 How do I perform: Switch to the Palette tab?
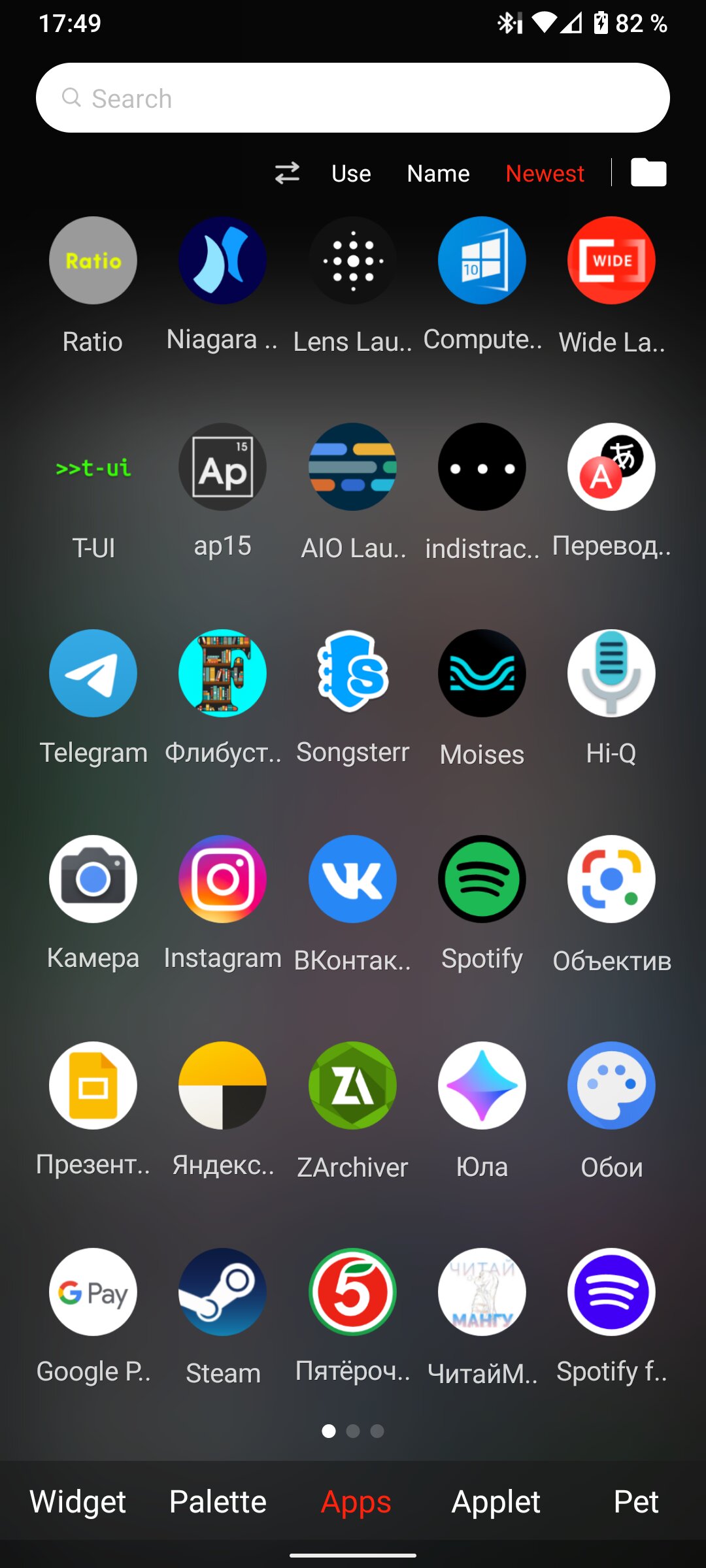[x=218, y=1501]
